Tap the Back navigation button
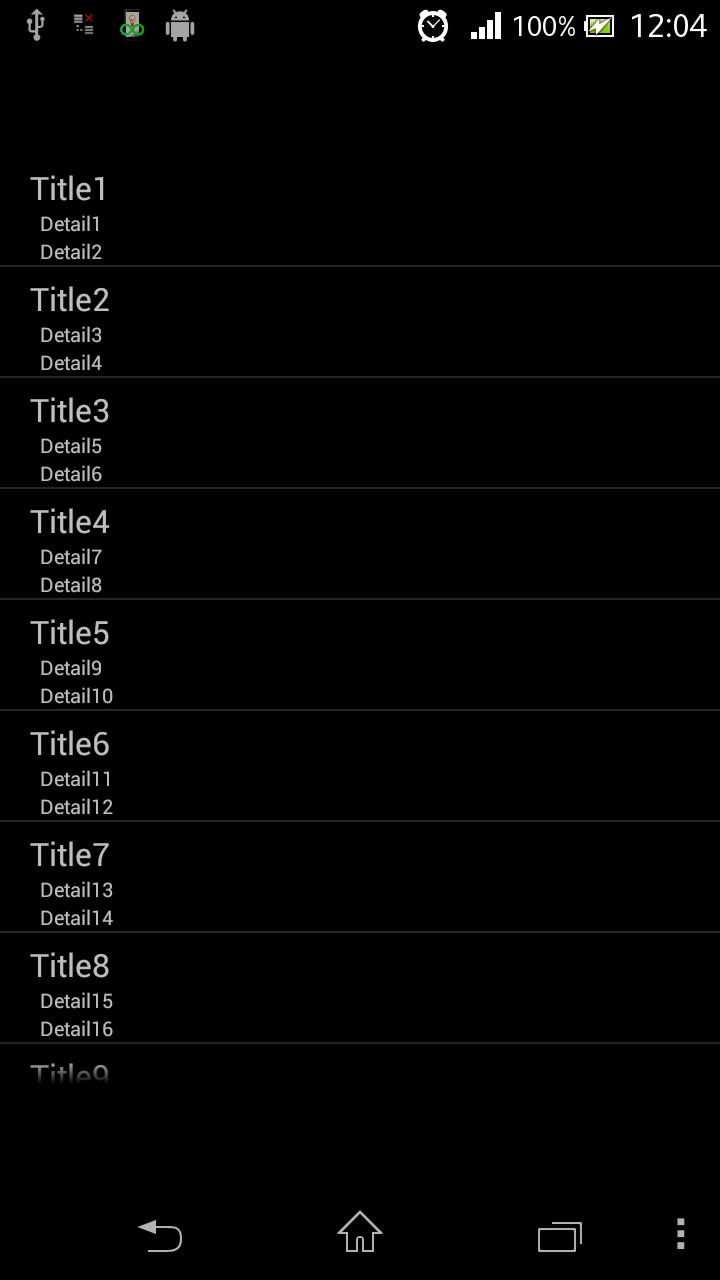Viewport: 720px width, 1280px height. [161, 1237]
